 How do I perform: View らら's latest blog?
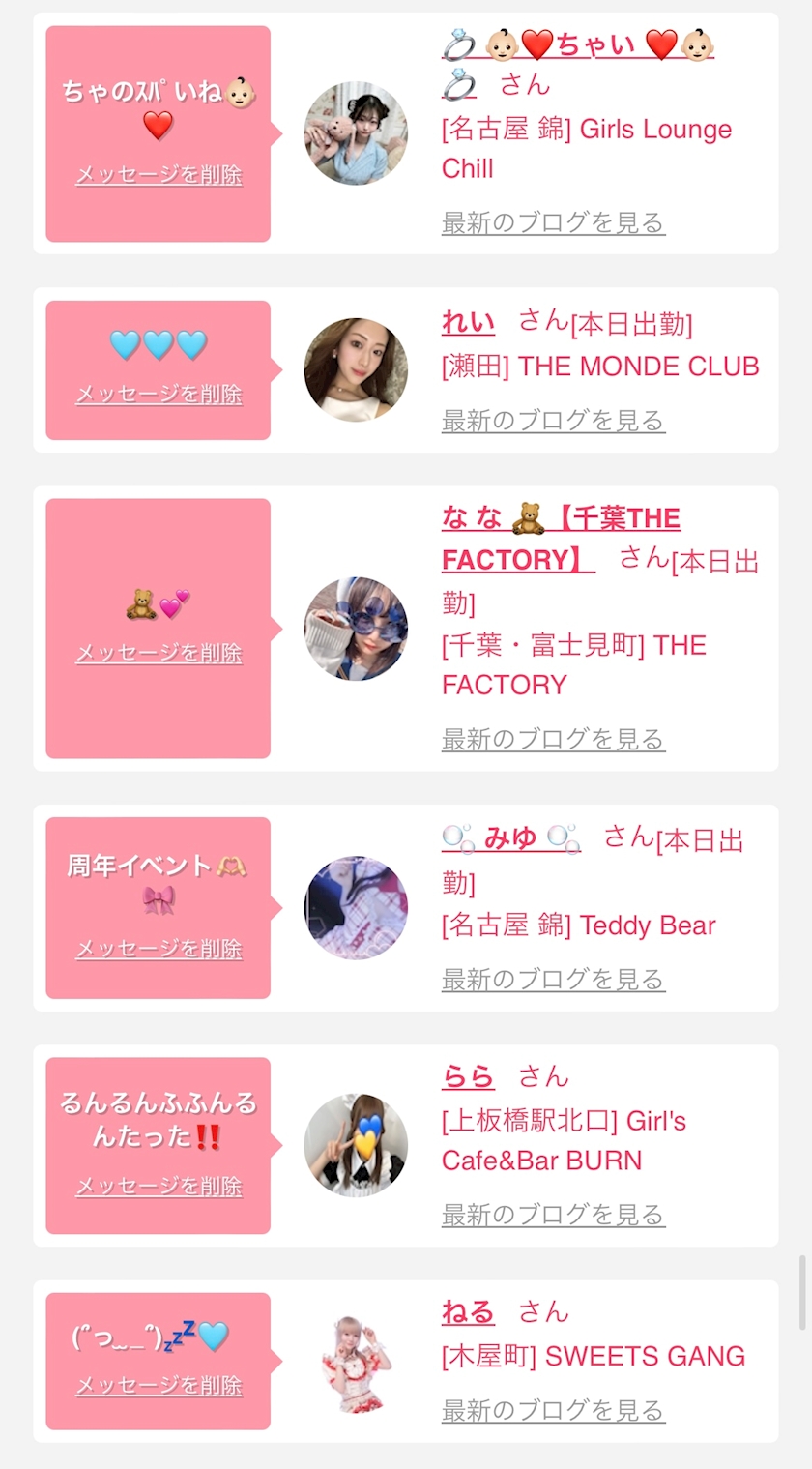[x=553, y=1215]
